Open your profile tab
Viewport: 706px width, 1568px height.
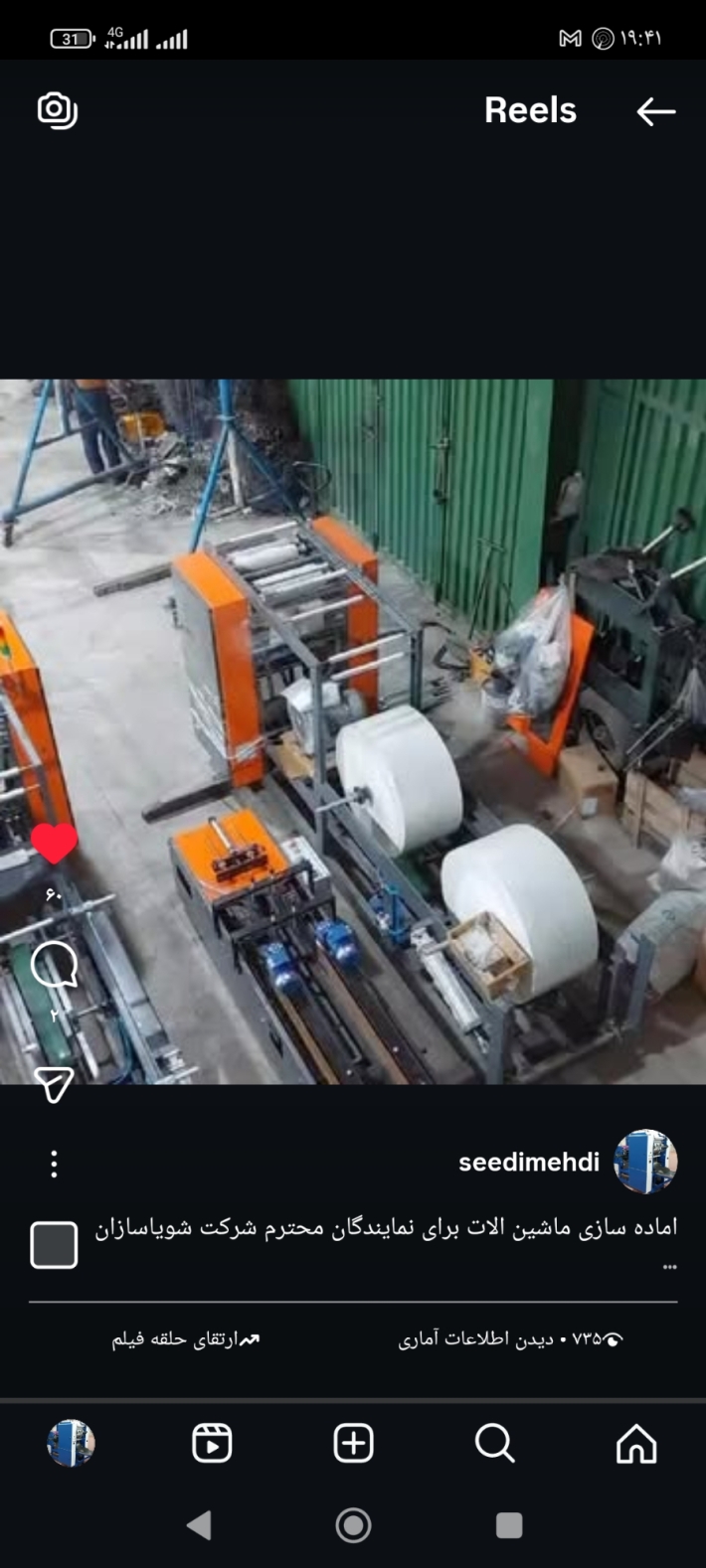71,1443
